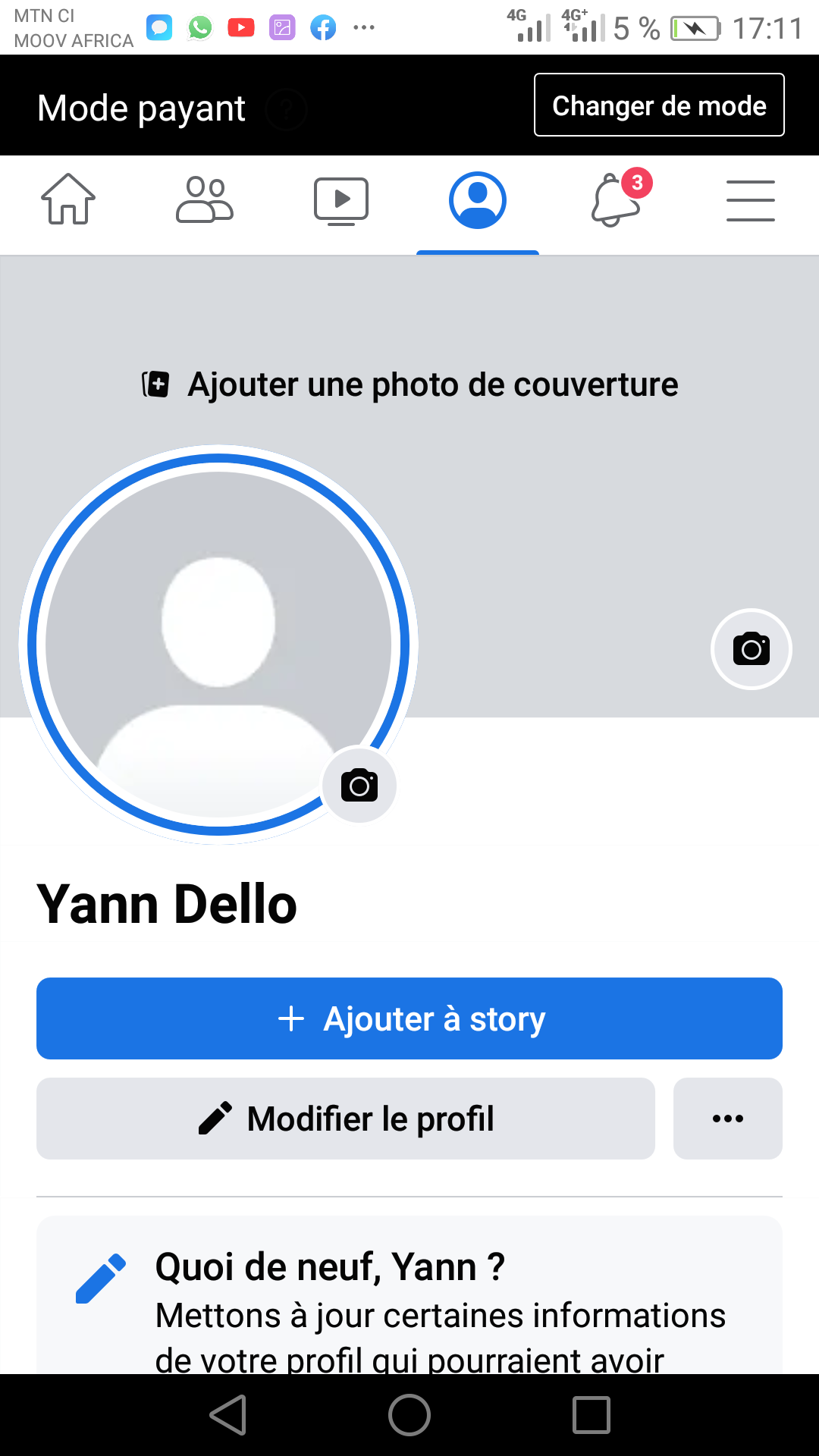Open the Video tab

point(341,201)
